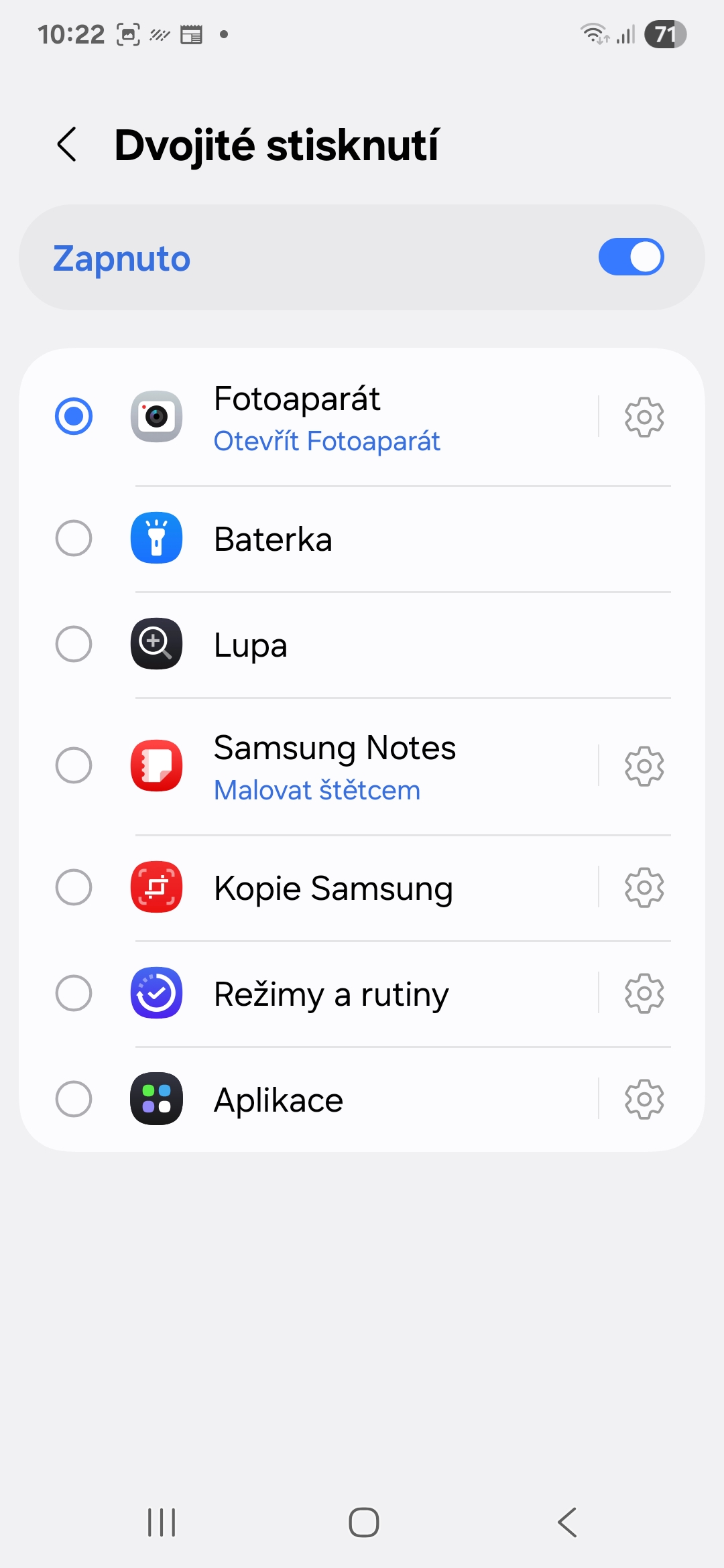Turn off the Zapnuto switch
The width and height of the screenshot is (724, 1568).
pos(631,257)
